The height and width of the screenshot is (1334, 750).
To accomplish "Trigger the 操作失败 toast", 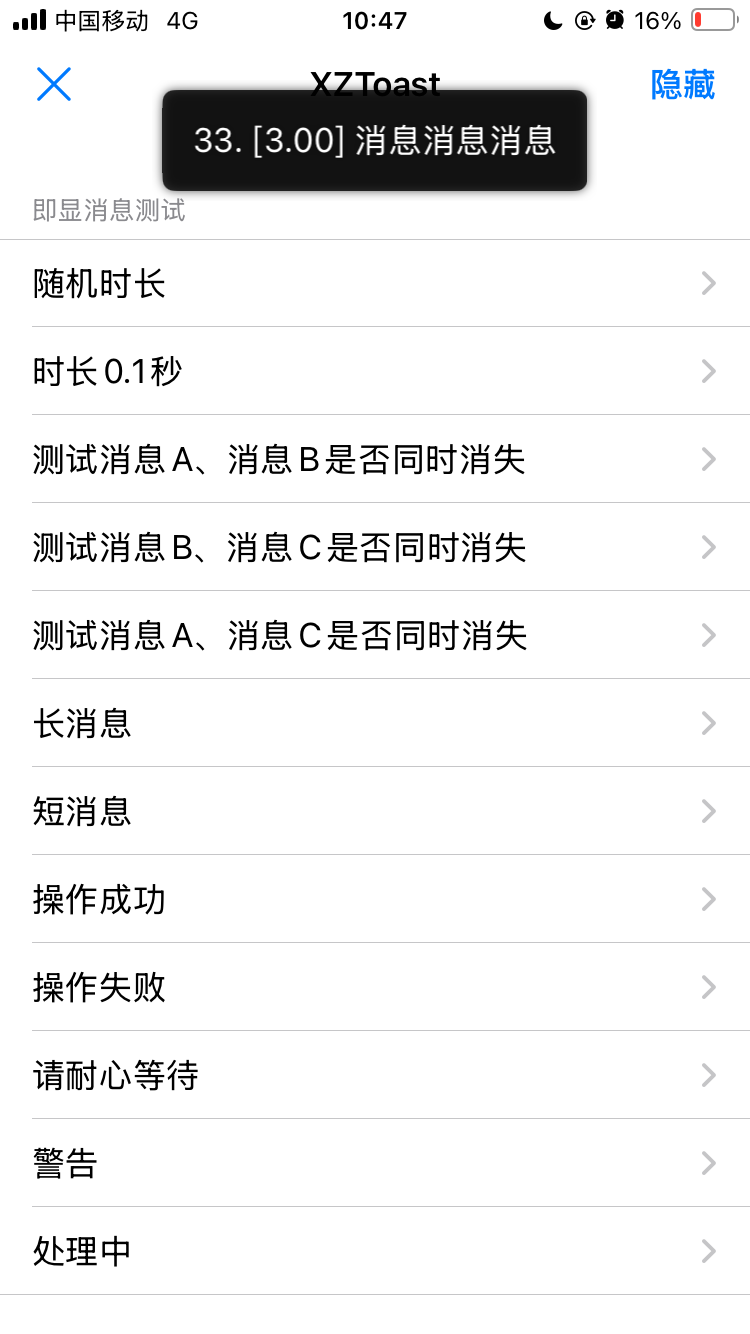I will pos(375,988).
